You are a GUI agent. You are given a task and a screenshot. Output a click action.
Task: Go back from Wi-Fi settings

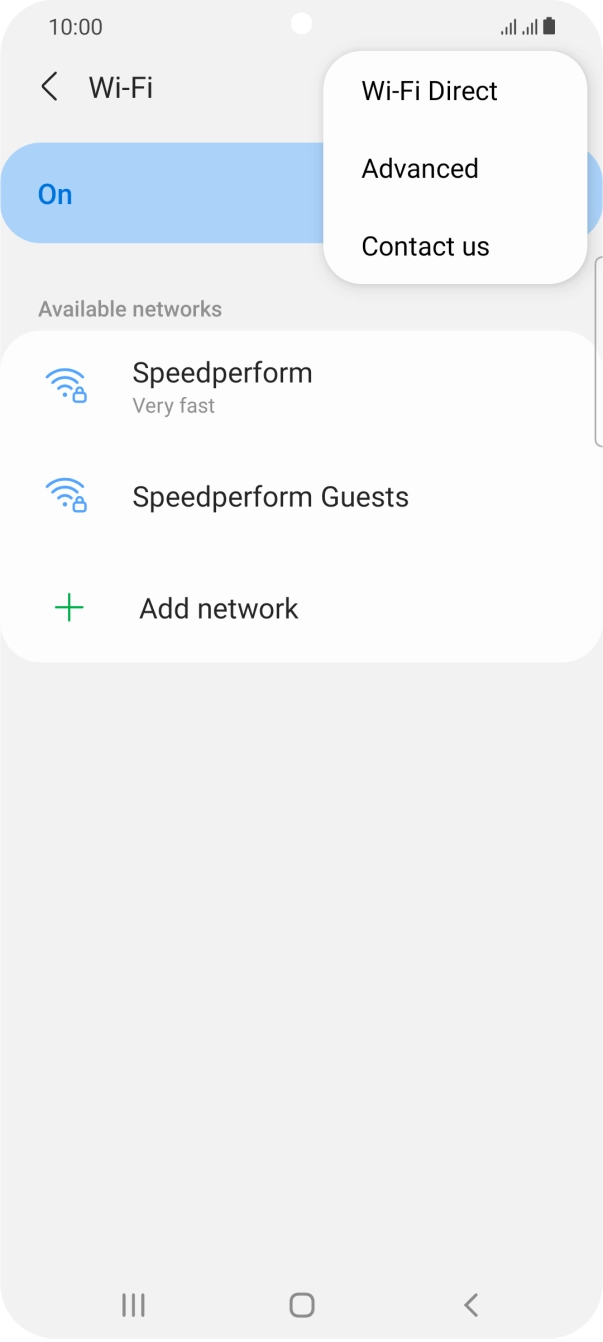coord(49,87)
